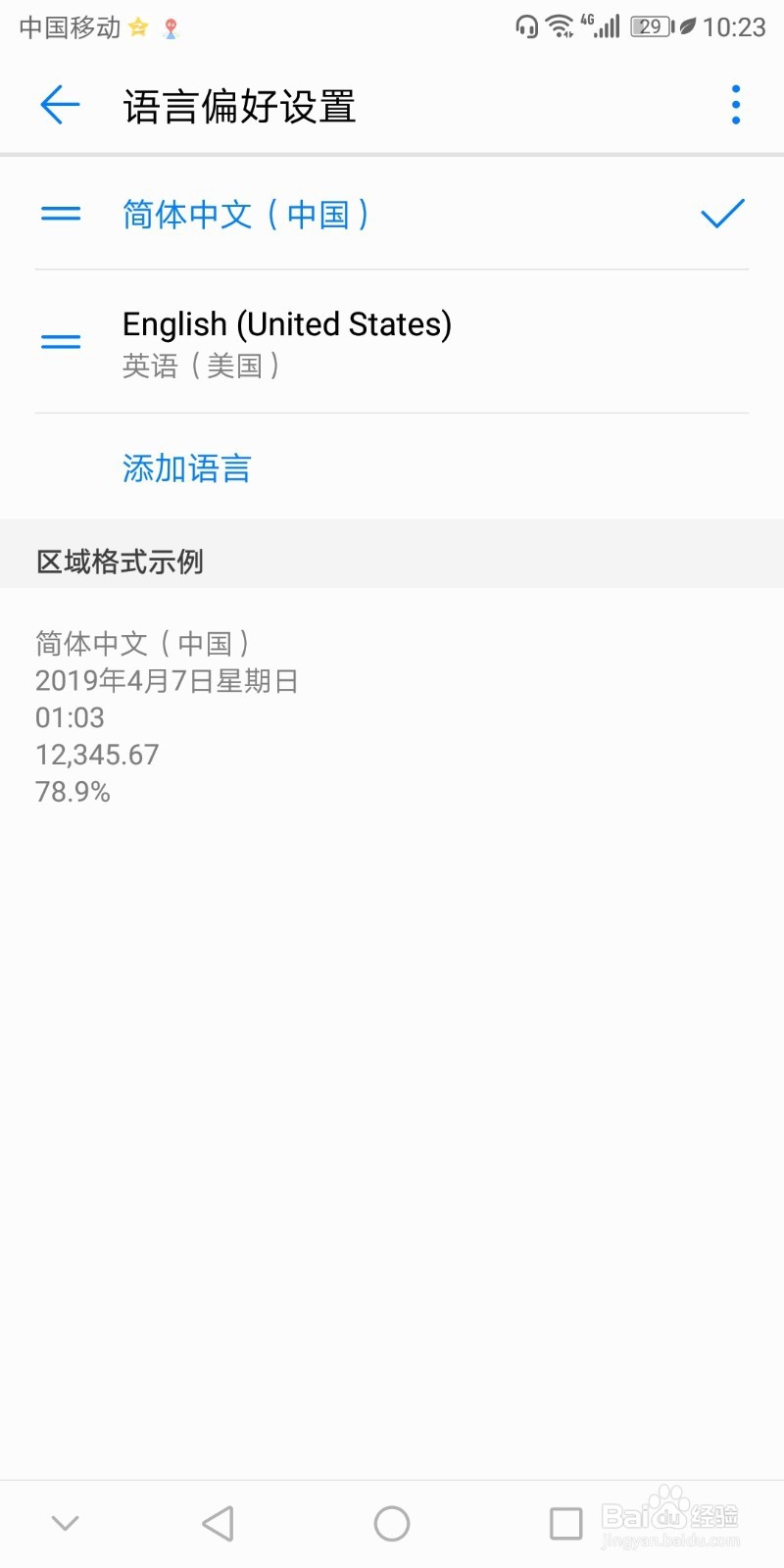Tap the drag handle beside 简体中文
Screen dimensions: 784x1568
[x=60, y=214]
